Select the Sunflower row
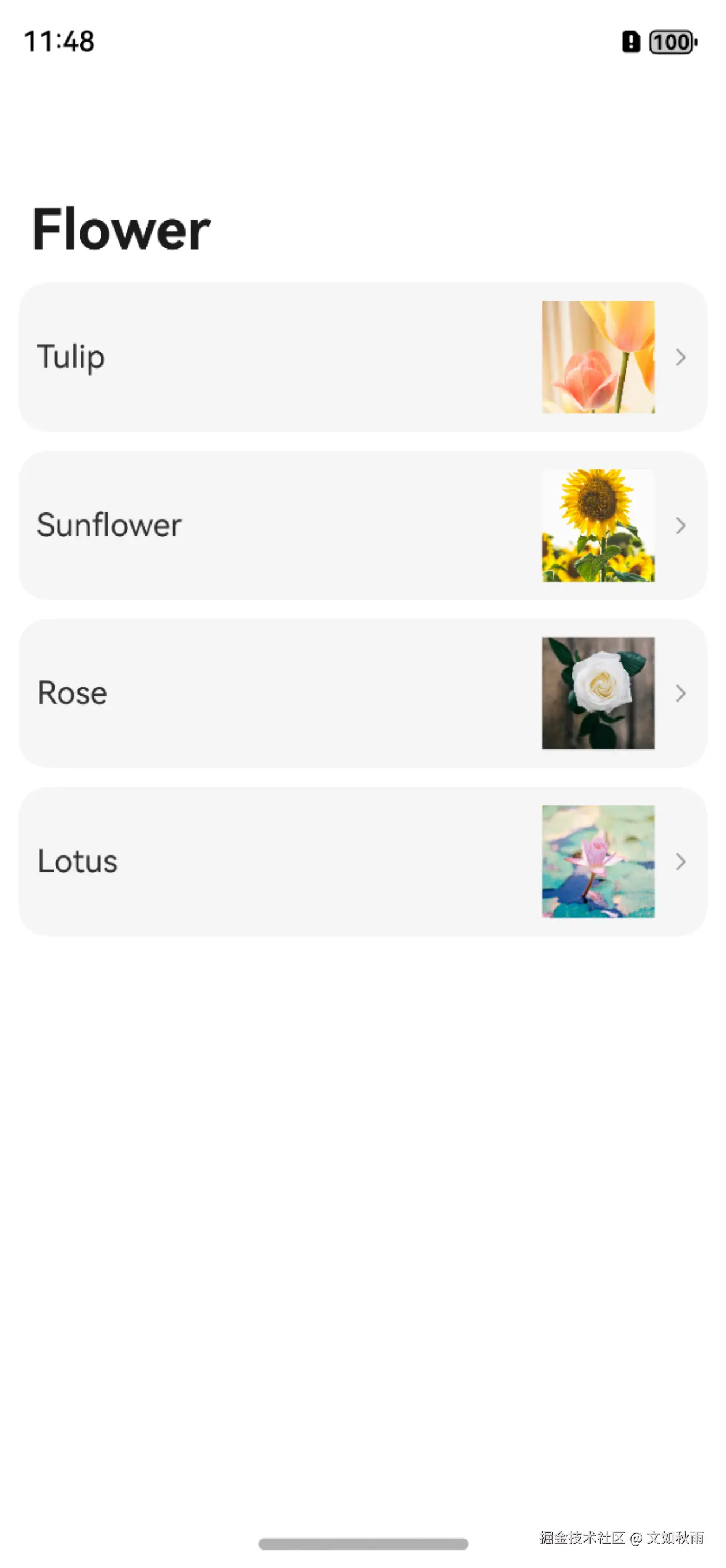 point(362,525)
